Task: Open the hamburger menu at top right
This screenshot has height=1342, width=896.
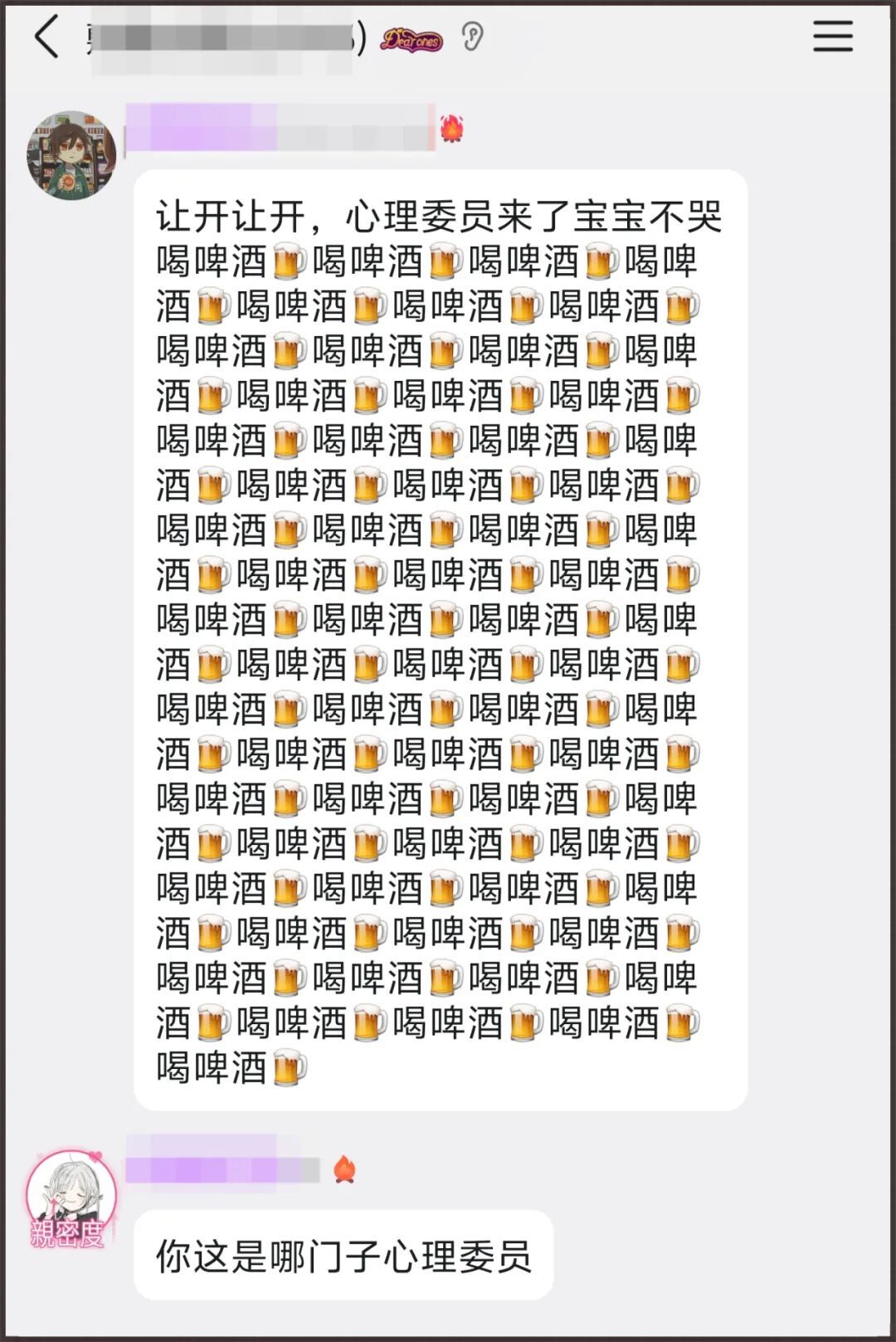Action: pos(832,37)
